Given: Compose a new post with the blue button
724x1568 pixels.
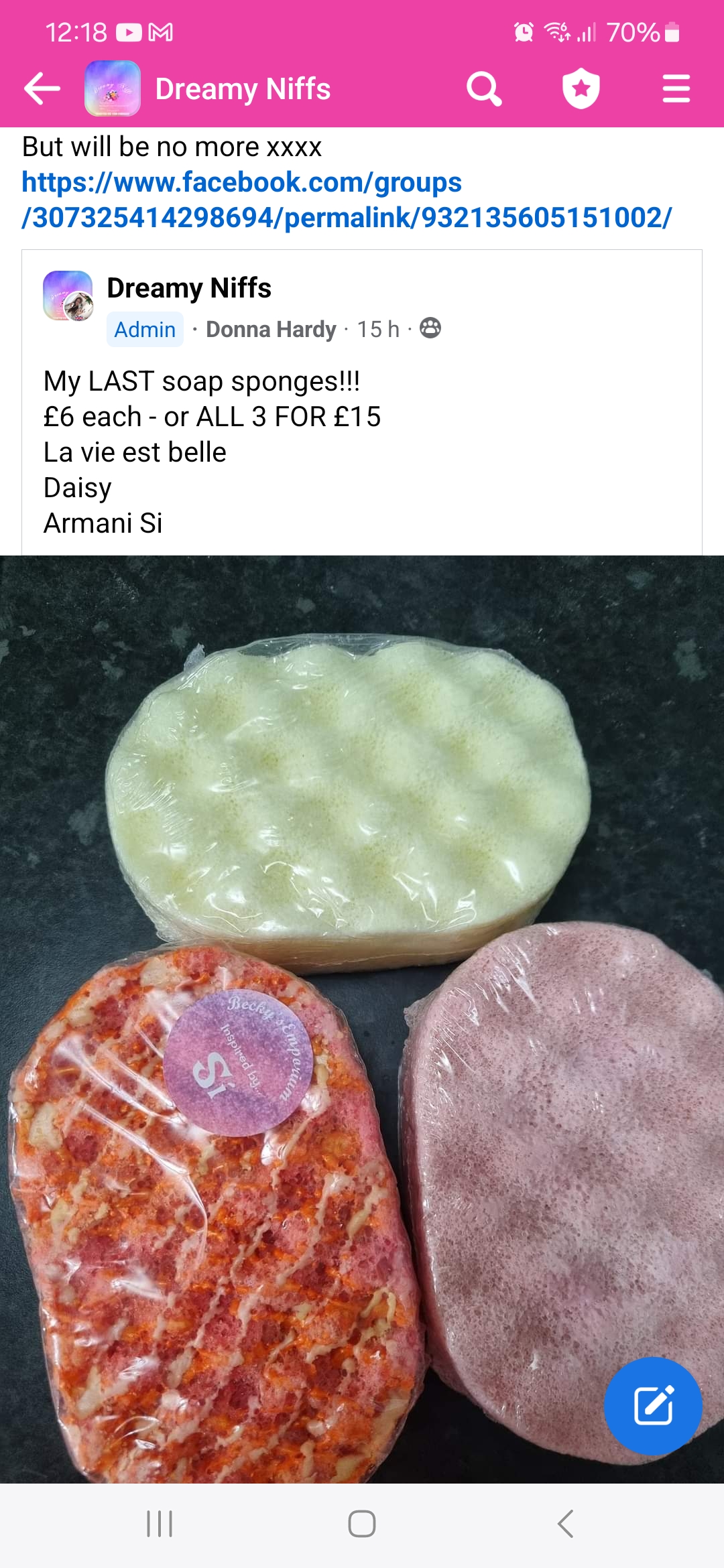Looking at the screenshot, I should (x=653, y=1405).
